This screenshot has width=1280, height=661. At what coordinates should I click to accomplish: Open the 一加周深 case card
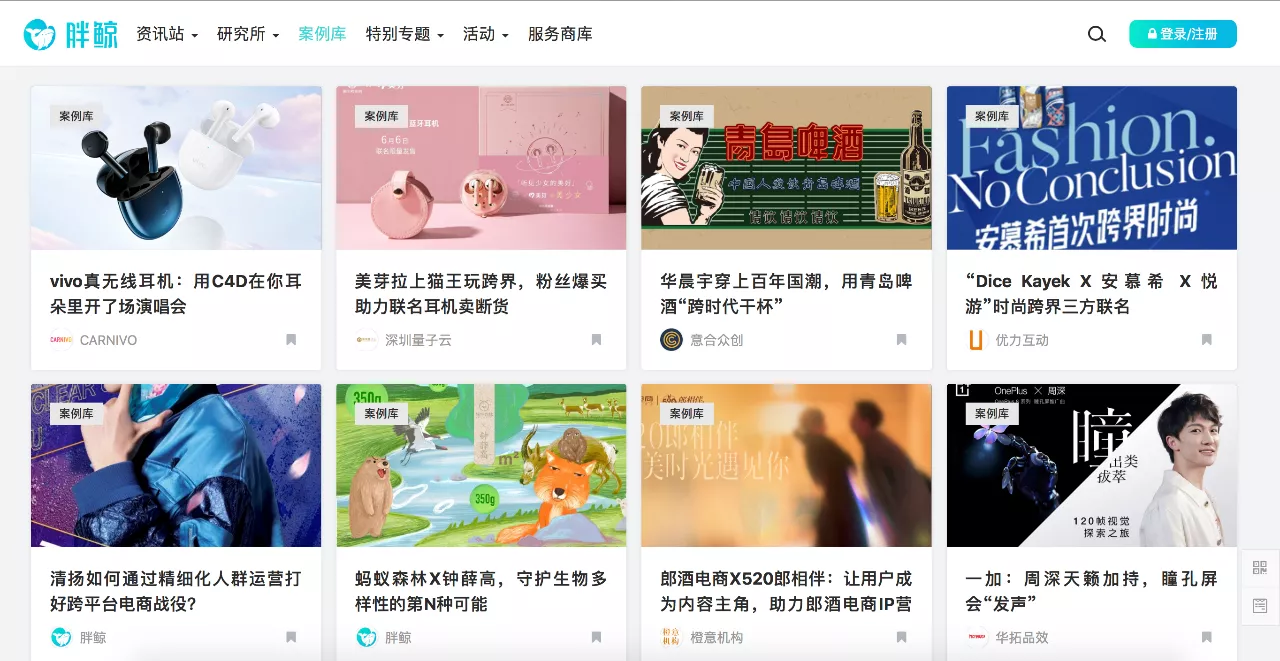(x=1091, y=591)
